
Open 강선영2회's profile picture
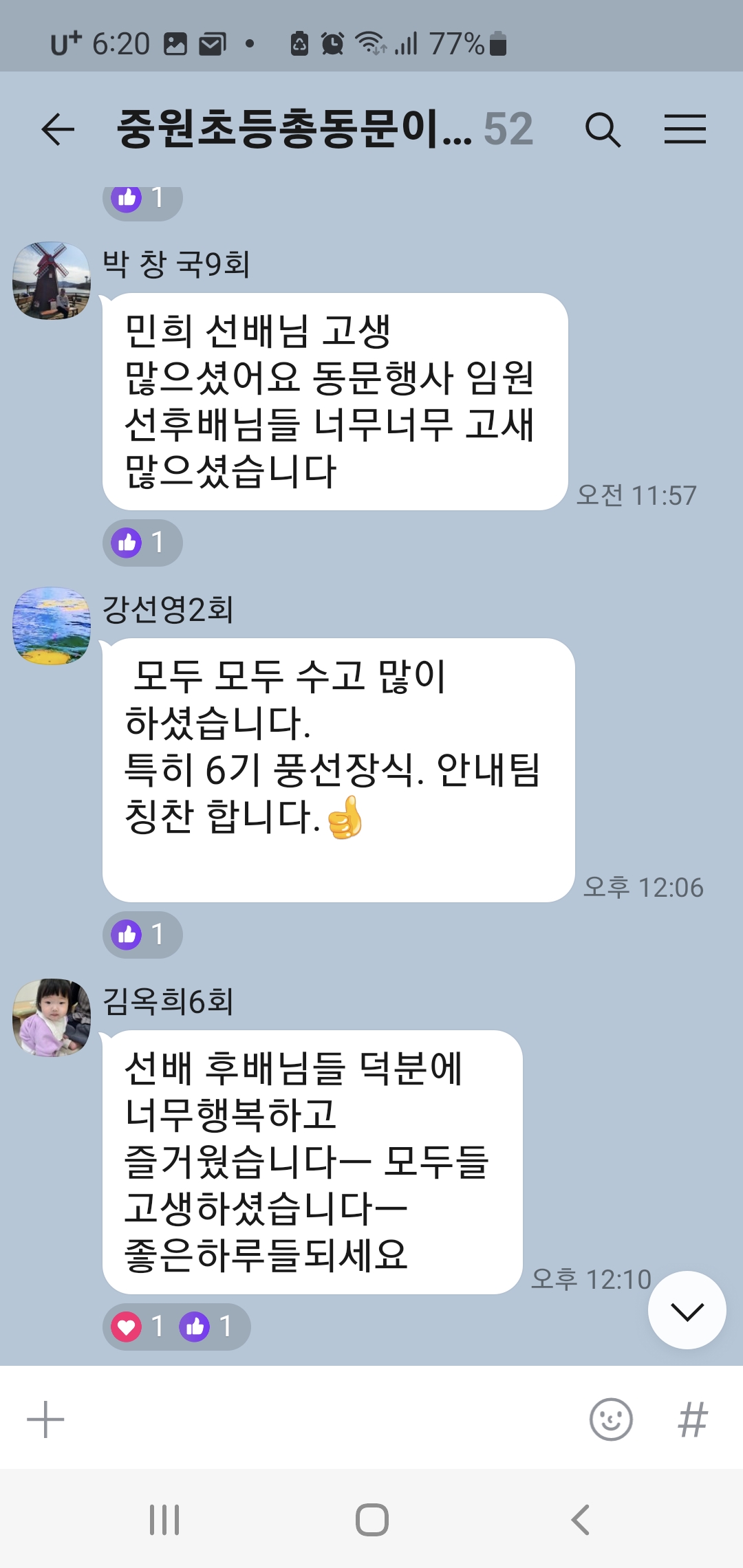pos(52,625)
